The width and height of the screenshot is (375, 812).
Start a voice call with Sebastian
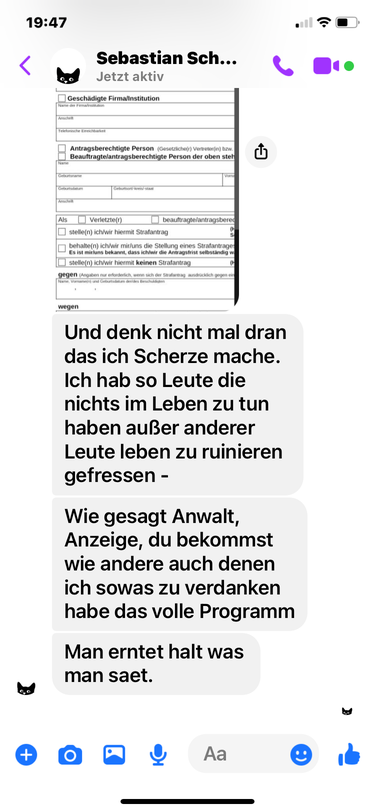pos(283,66)
